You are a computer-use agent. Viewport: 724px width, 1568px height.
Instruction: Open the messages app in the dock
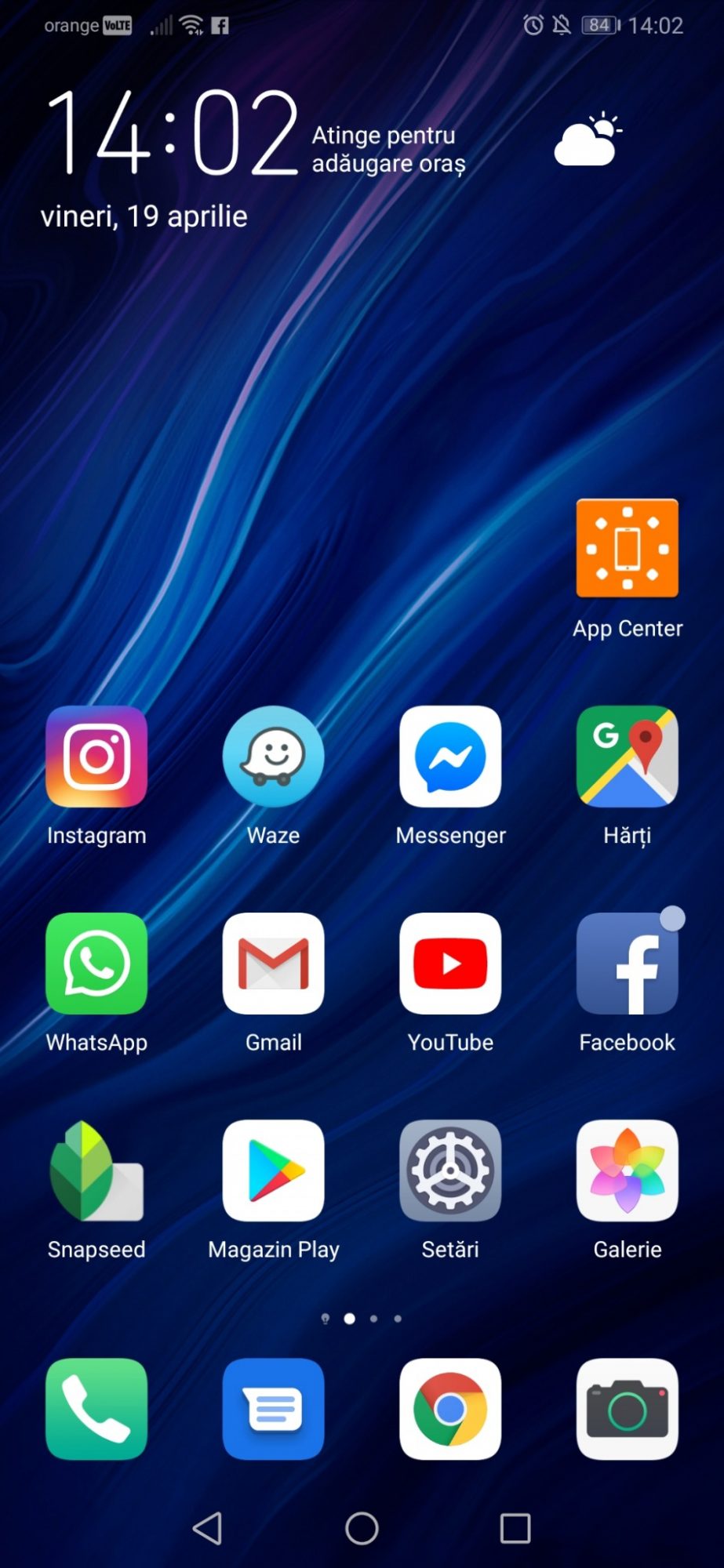point(273,1409)
